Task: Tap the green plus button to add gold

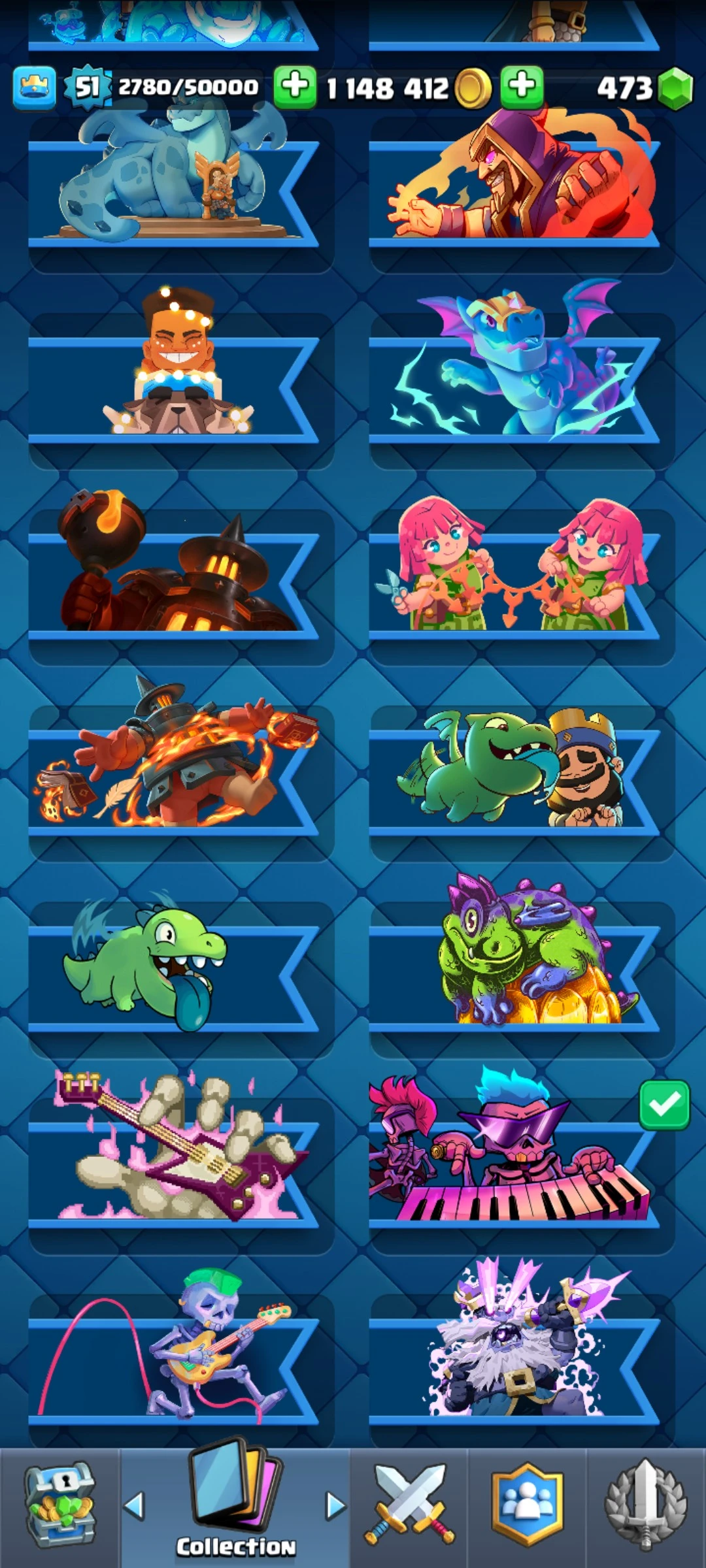Action: coord(295,86)
